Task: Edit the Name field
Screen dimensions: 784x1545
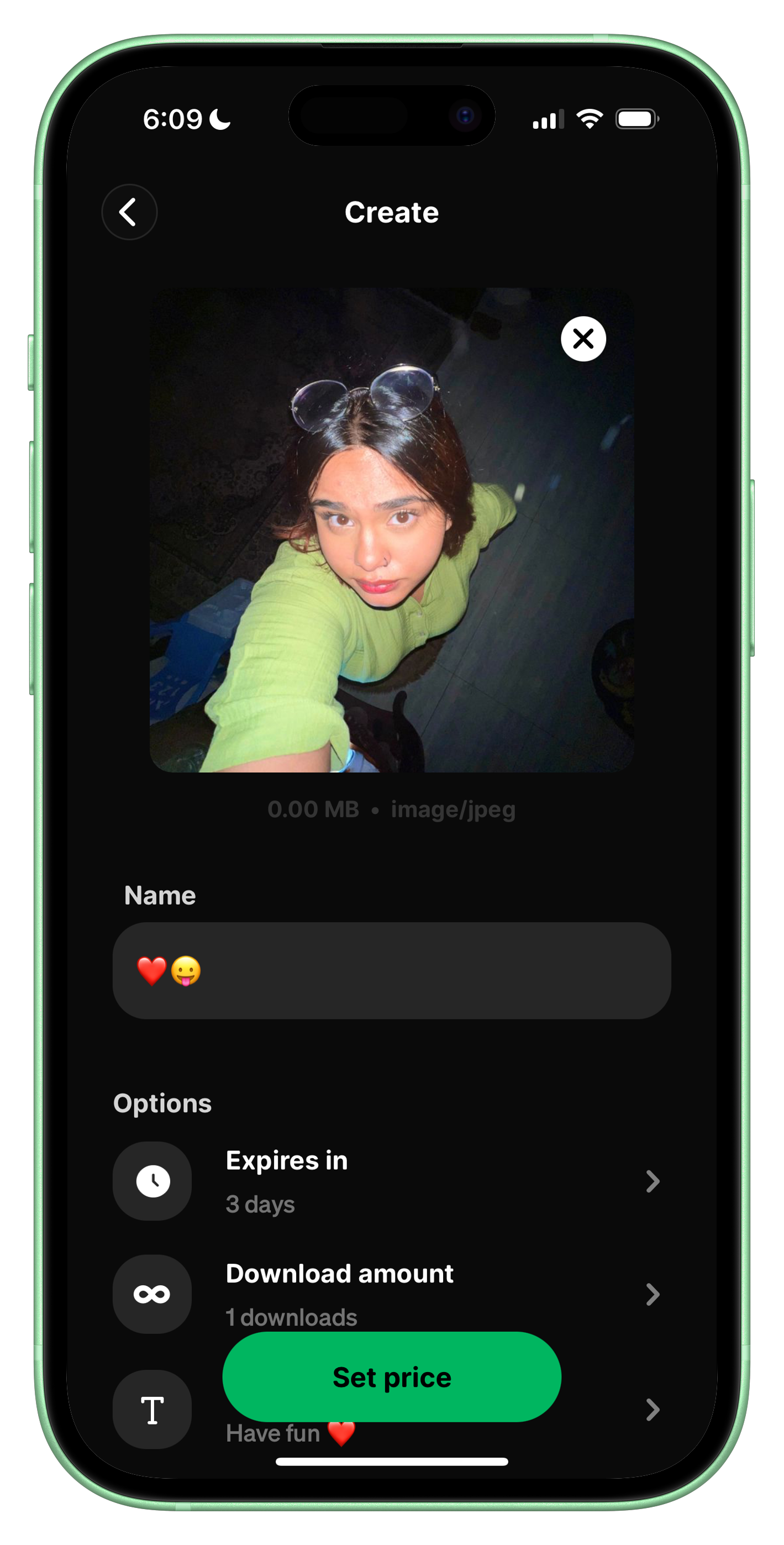Action: 391,970
